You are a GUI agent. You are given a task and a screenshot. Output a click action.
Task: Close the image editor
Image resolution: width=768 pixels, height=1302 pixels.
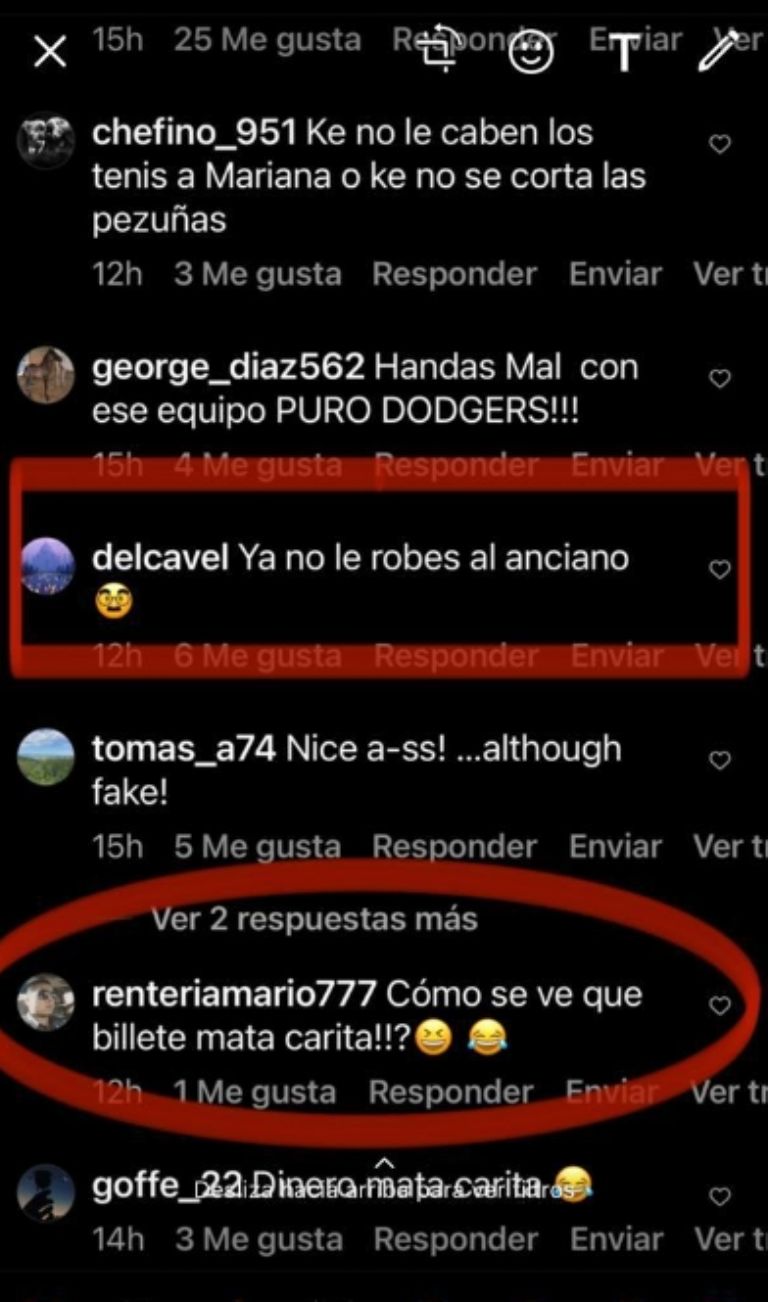pos(49,52)
